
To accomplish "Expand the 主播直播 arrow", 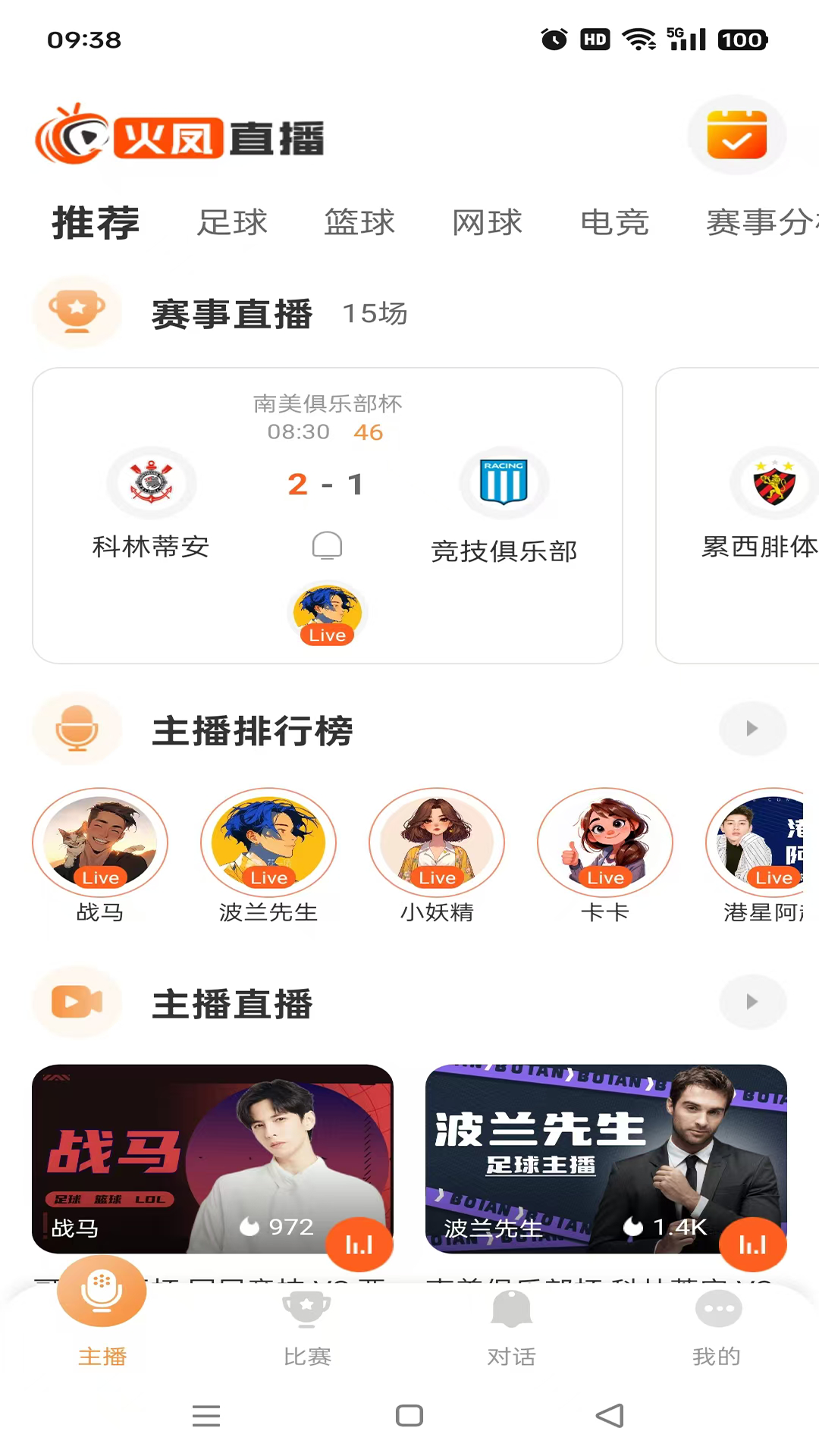I will (752, 1002).
